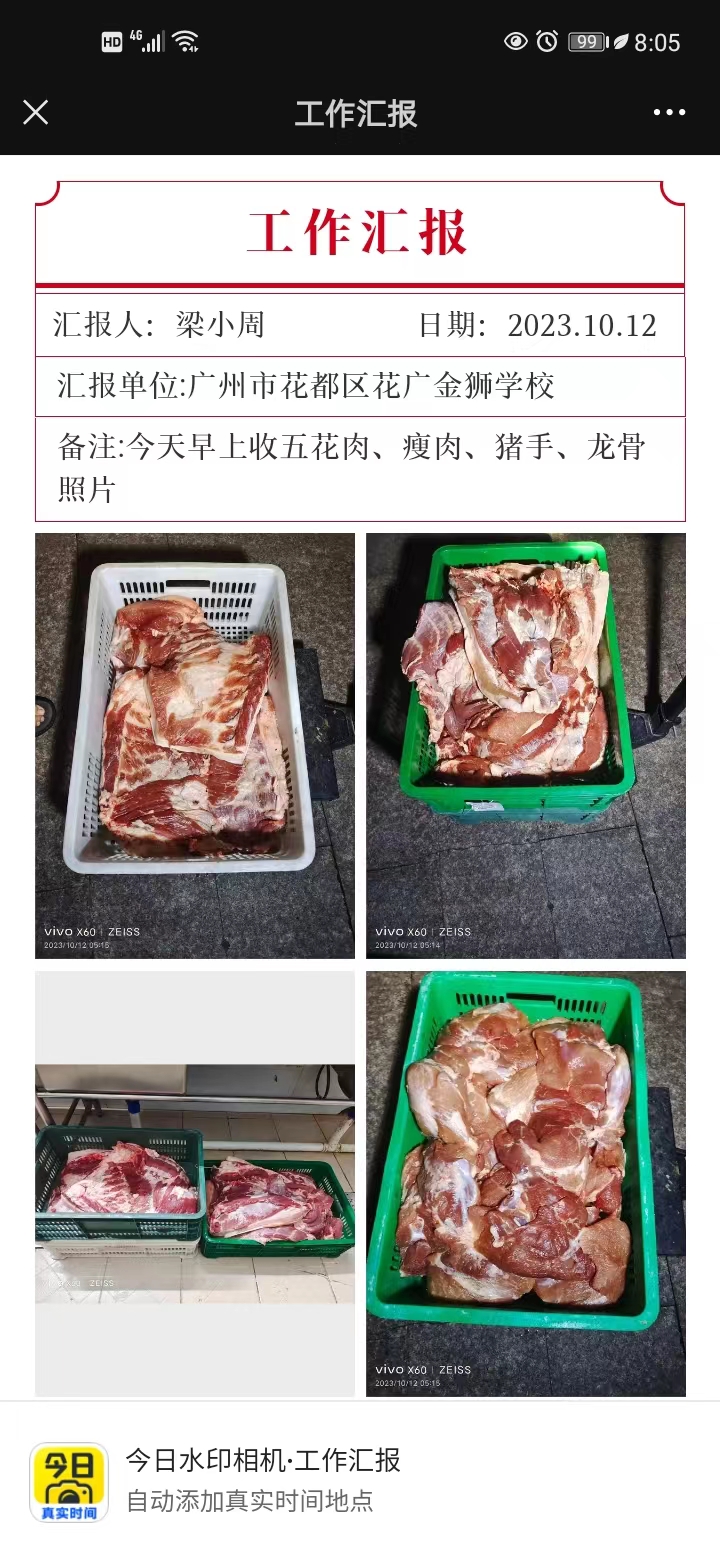
Task: Open the three-dot overflow menu
Action: coord(669,112)
